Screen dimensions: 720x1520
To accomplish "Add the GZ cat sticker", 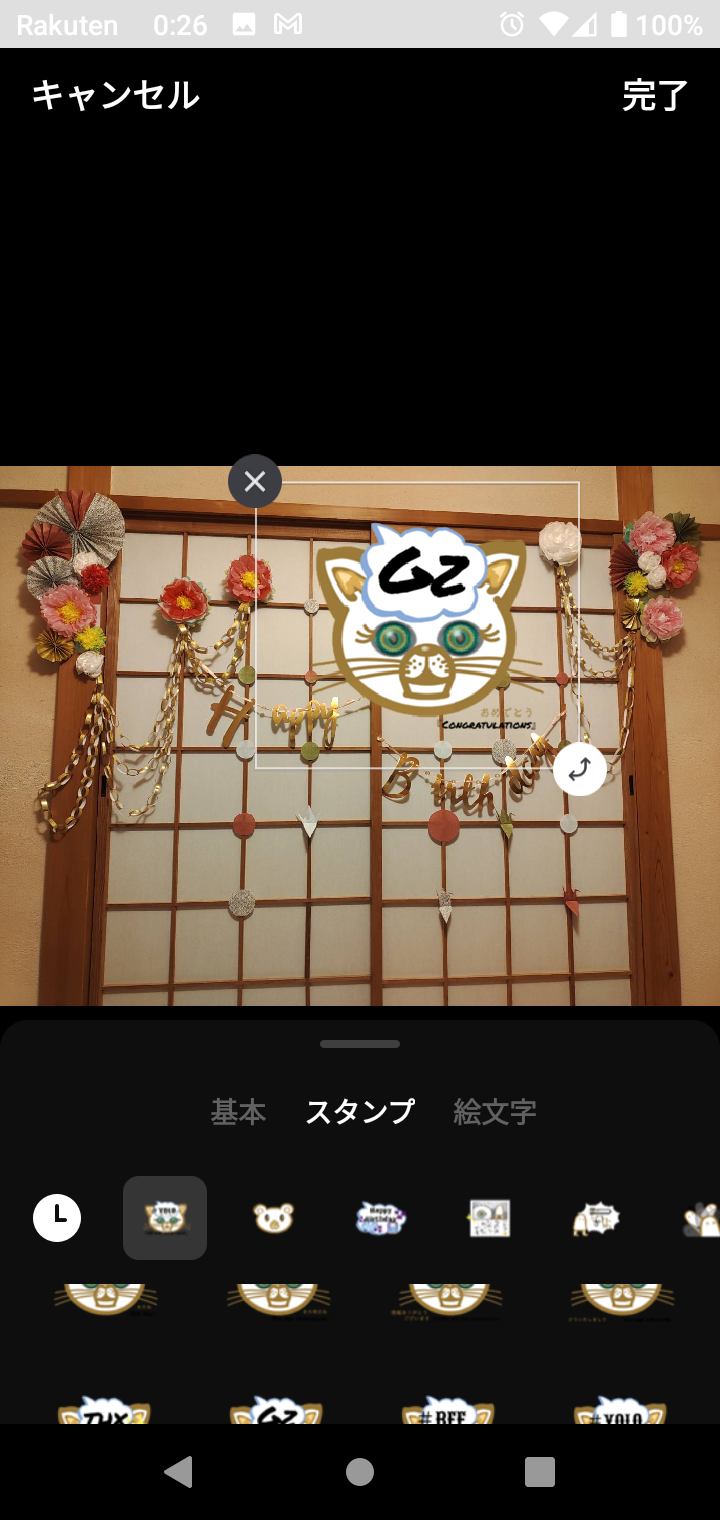I will click(276, 1408).
